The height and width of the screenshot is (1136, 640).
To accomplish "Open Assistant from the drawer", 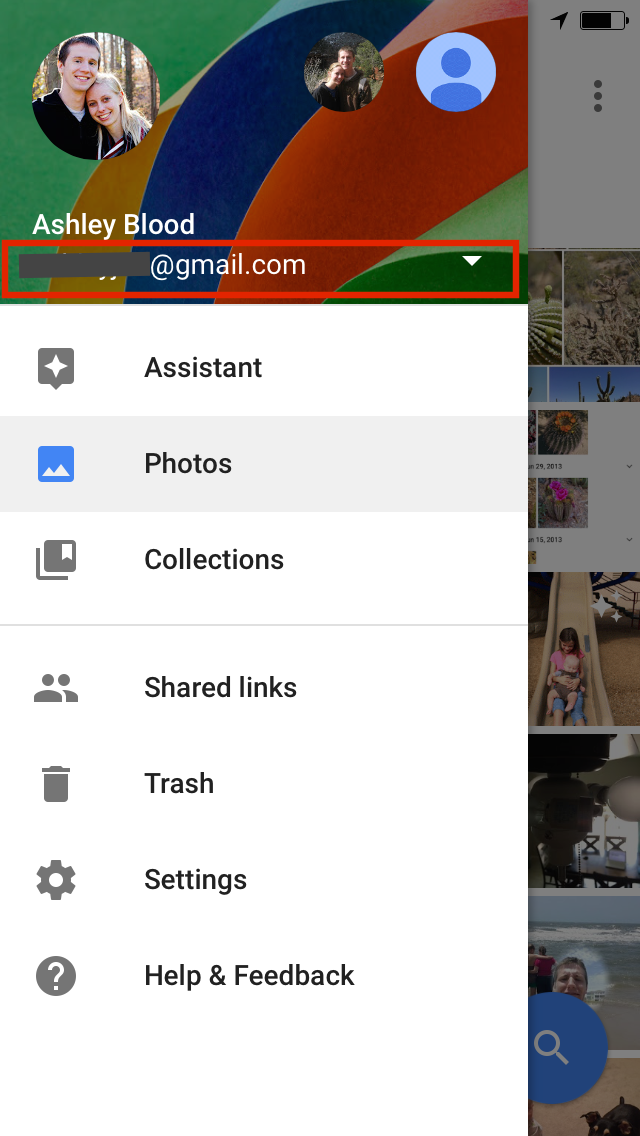I will point(263,368).
